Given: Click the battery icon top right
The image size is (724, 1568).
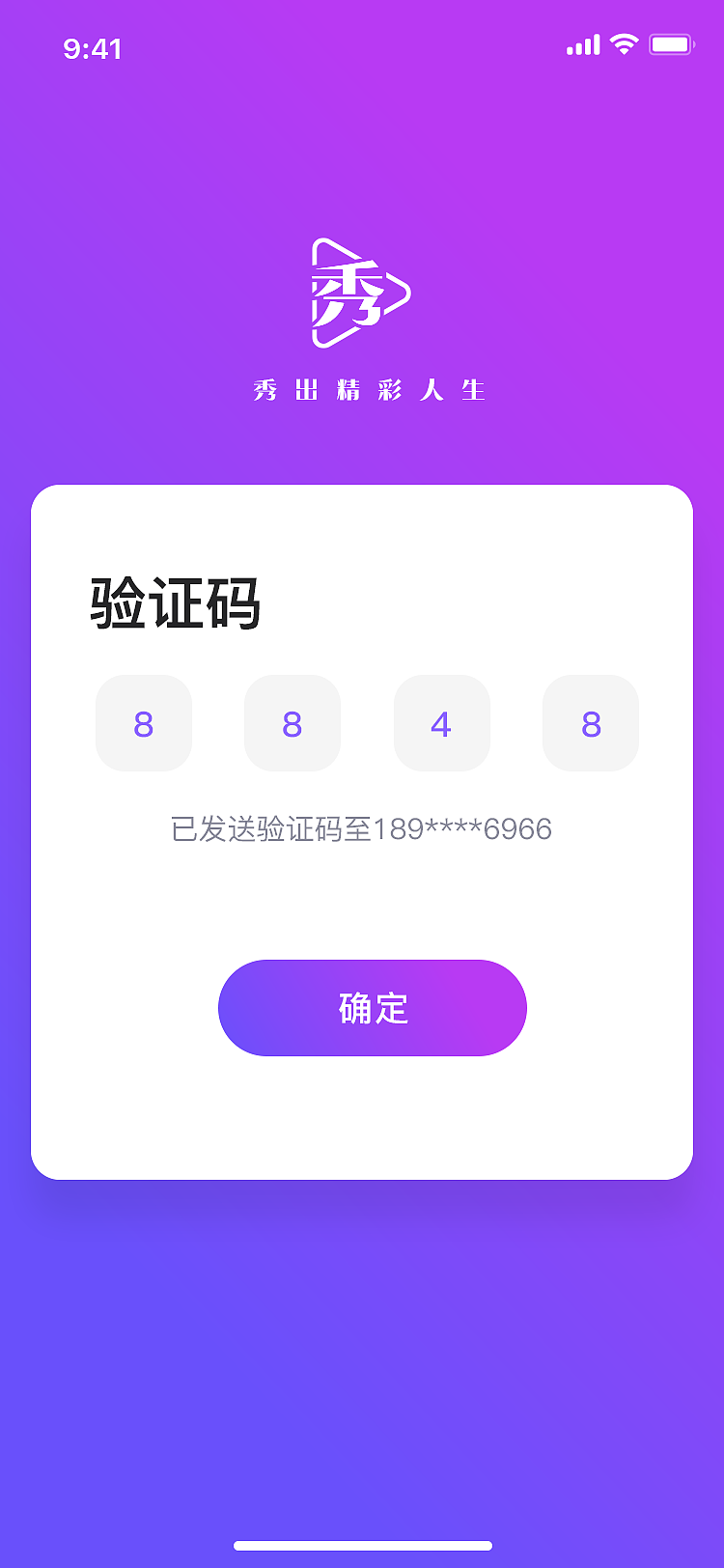Looking at the screenshot, I should point(674,44).
